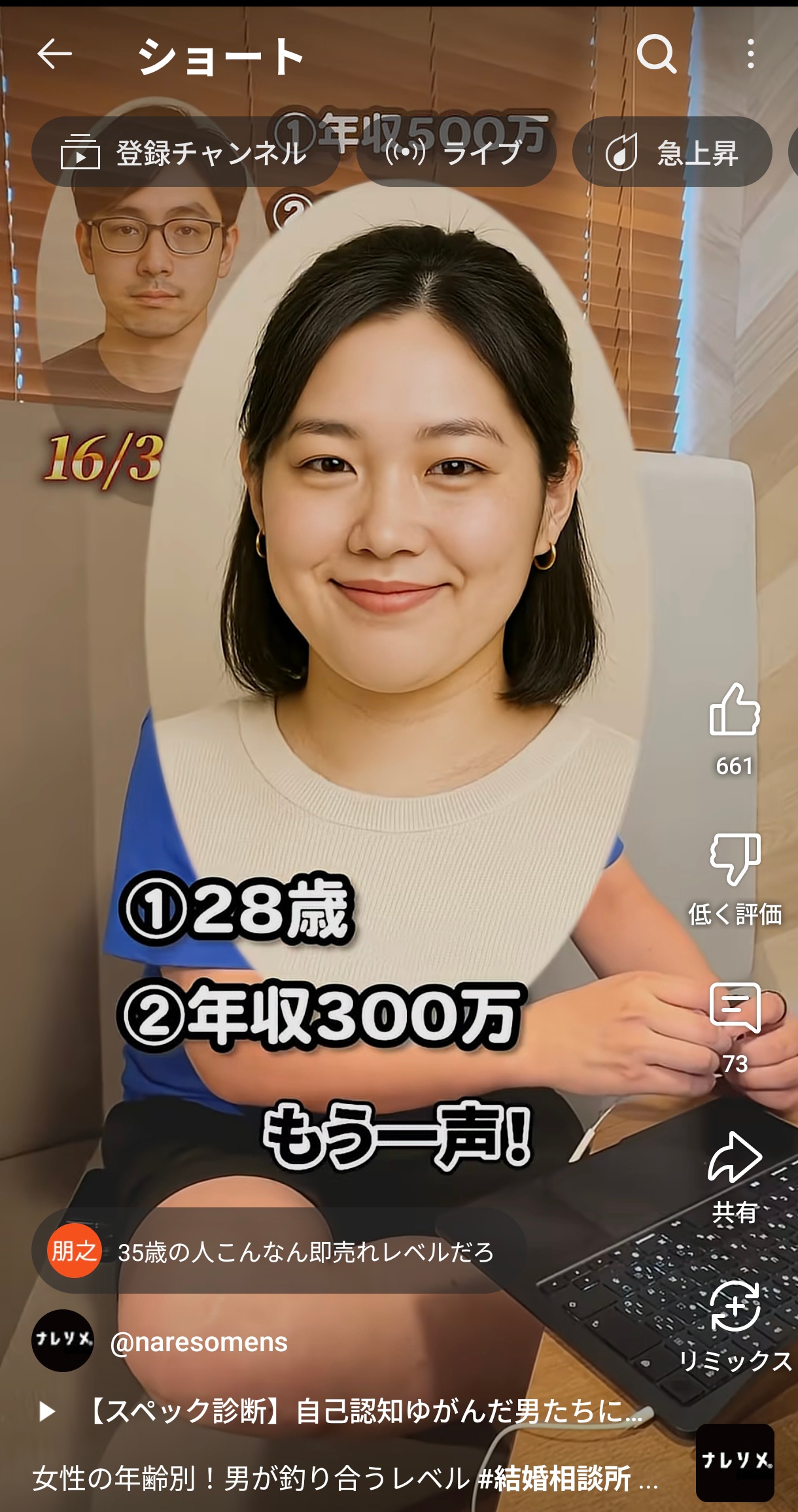Image resolution: width=798 pixels, height=1512 pixels.
Task: Open the search magnifier icon
Action: [x=656, y=54]
